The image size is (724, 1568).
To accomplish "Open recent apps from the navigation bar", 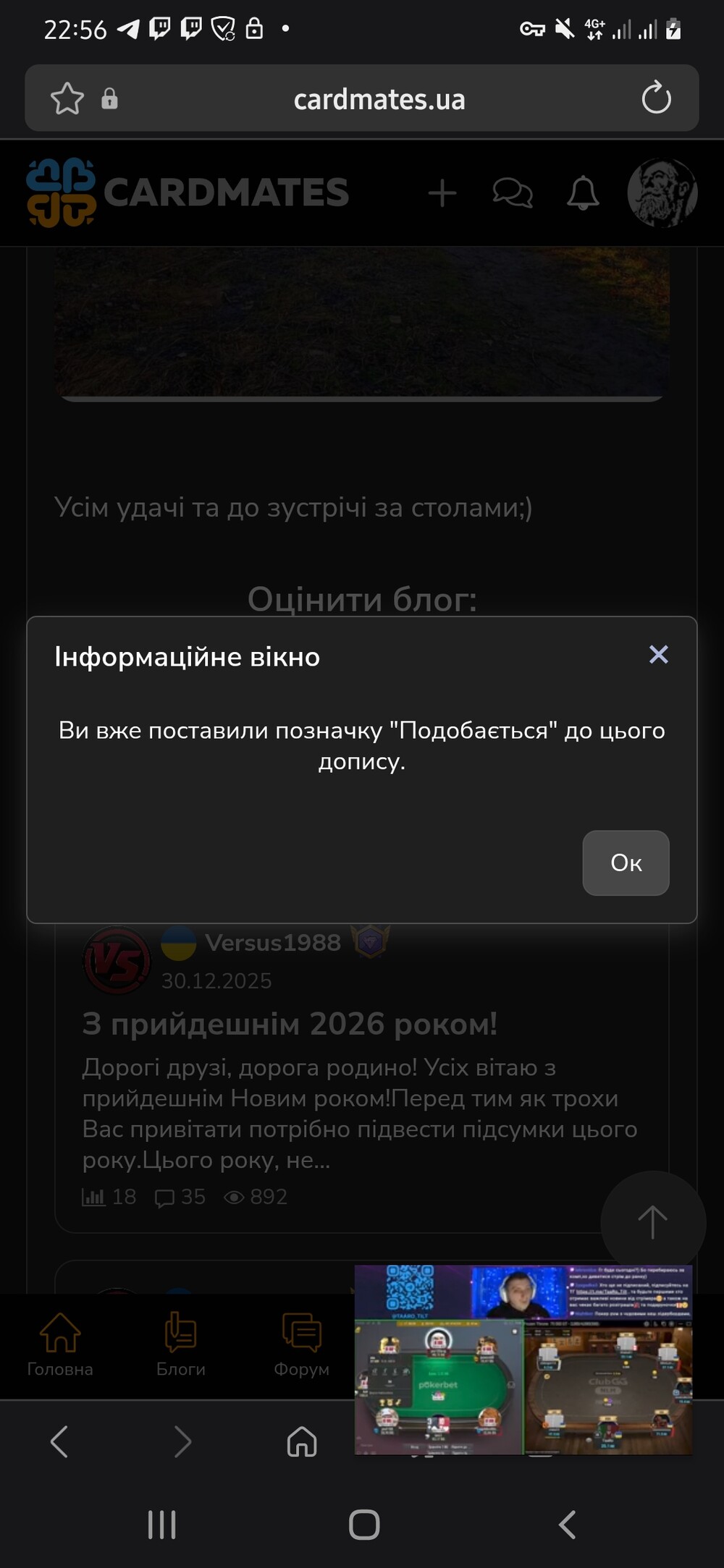I will coord(161,1525).
